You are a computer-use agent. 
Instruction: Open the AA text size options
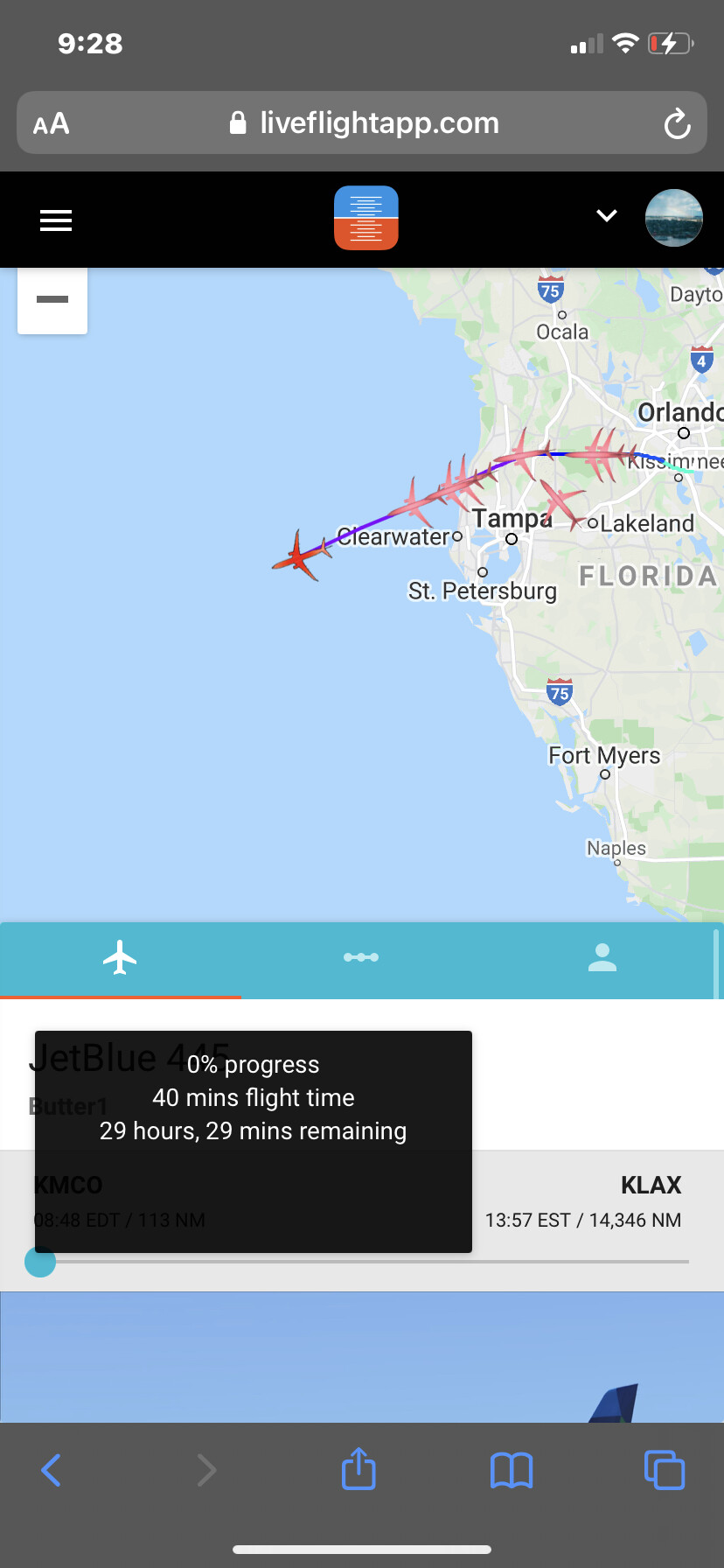pyautogui.click(x=52, y=123)
